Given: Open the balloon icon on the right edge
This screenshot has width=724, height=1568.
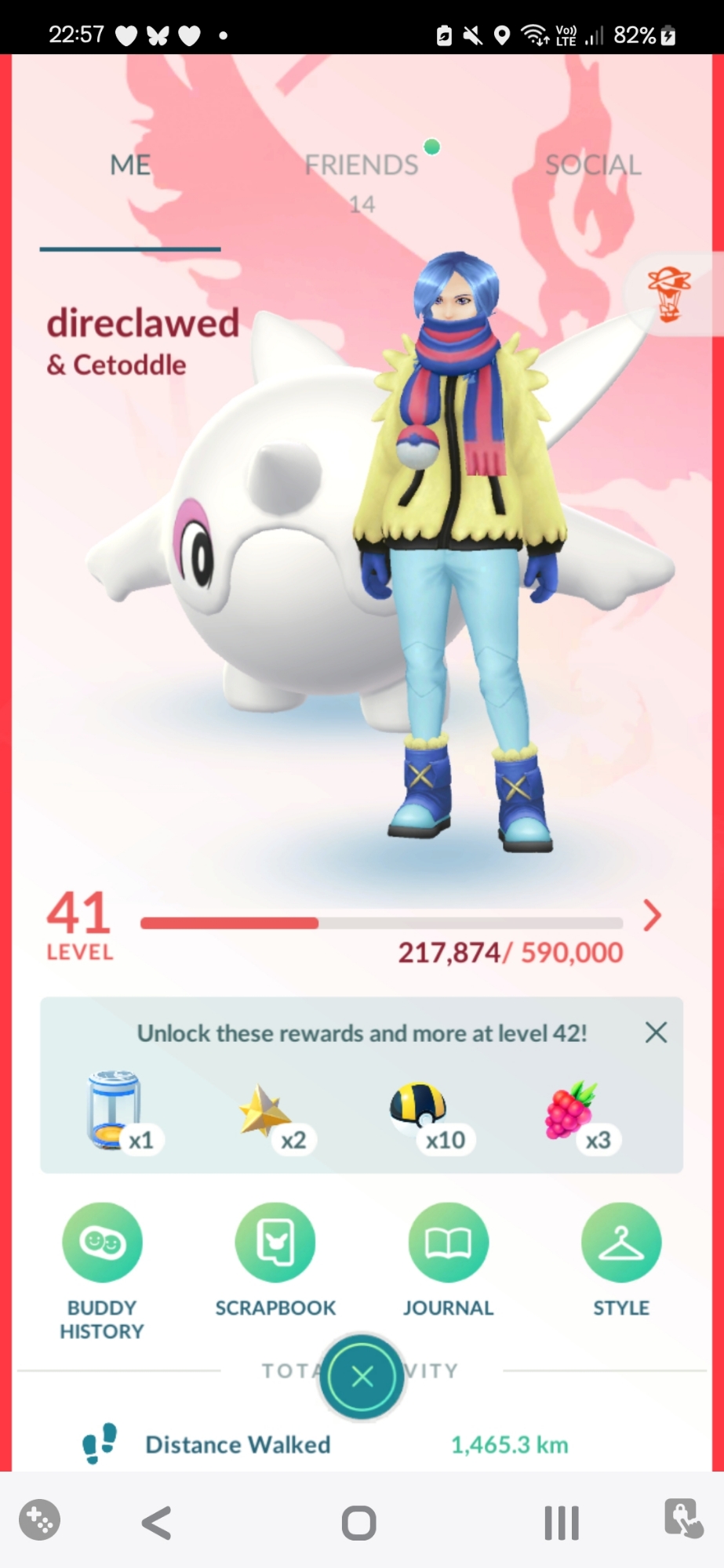Looking at the screenshot, I should point(670,294).
